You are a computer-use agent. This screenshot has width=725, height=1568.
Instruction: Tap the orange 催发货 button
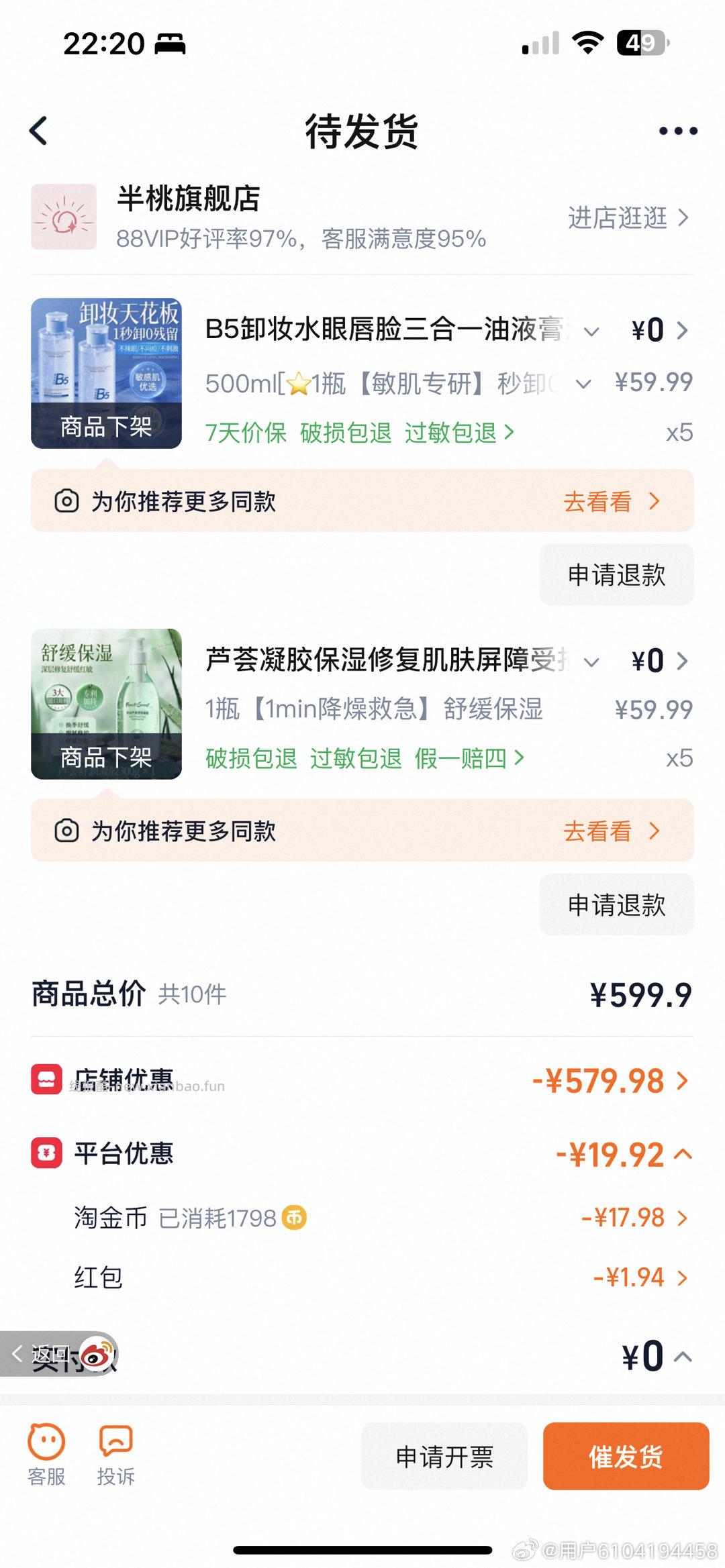[x=626, y=1456]
